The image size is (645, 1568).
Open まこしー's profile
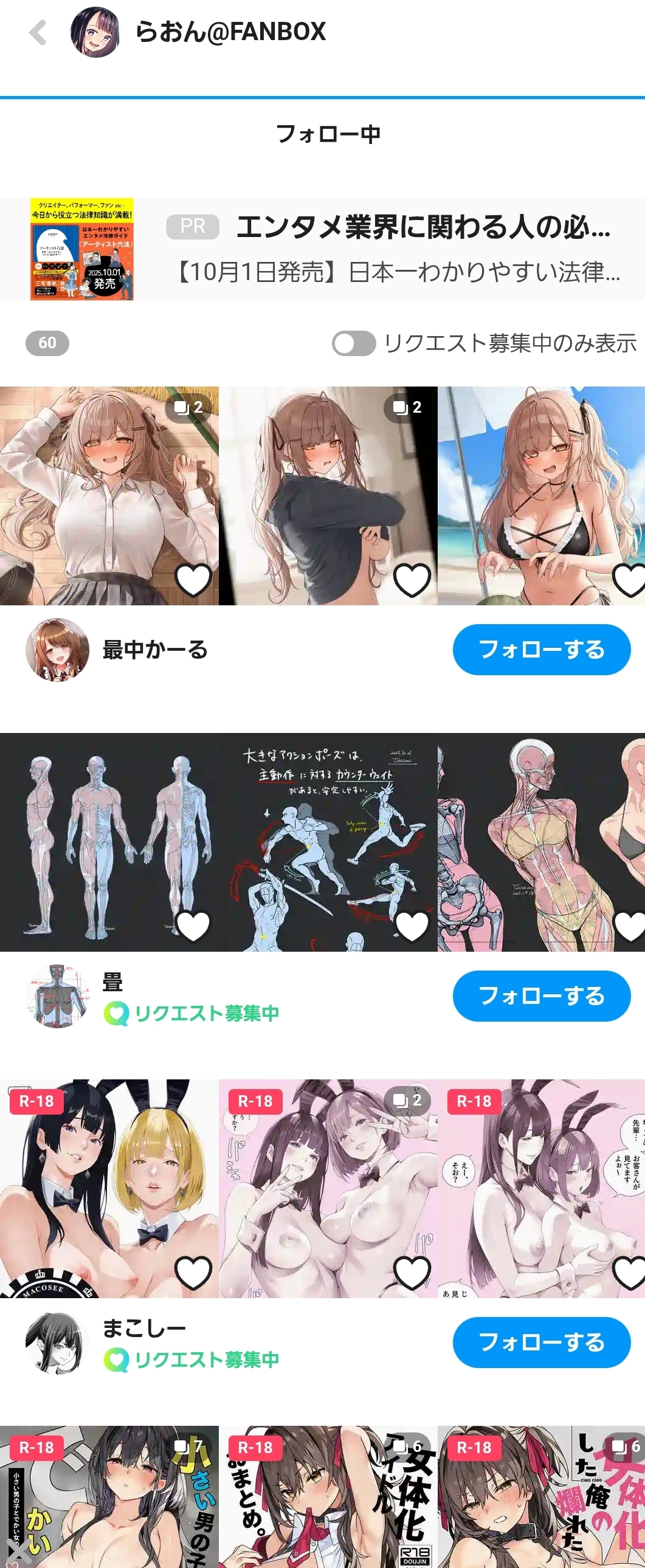[143, 1328]
